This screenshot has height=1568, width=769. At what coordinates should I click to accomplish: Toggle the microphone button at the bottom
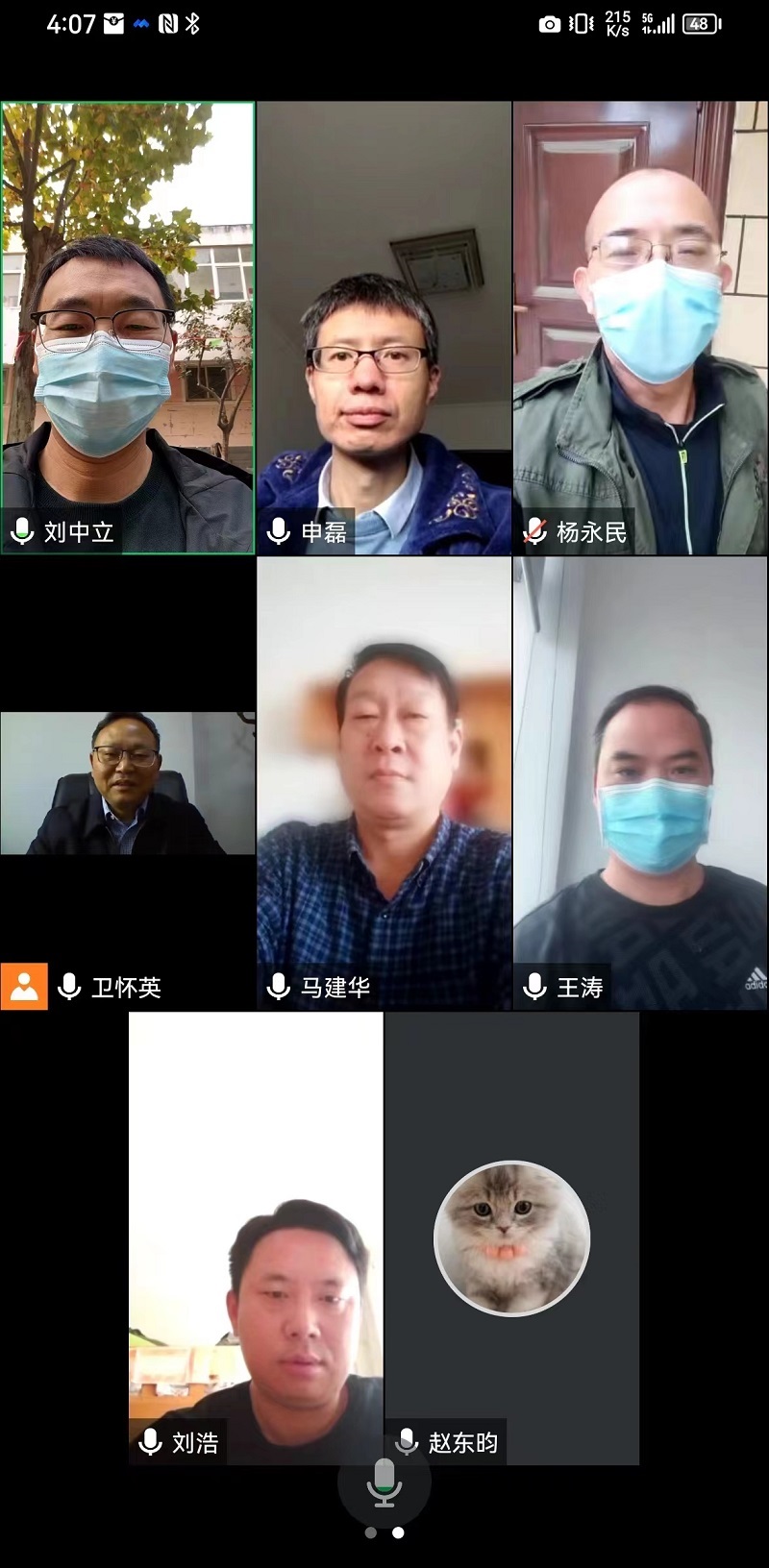tap(384, 1482)
